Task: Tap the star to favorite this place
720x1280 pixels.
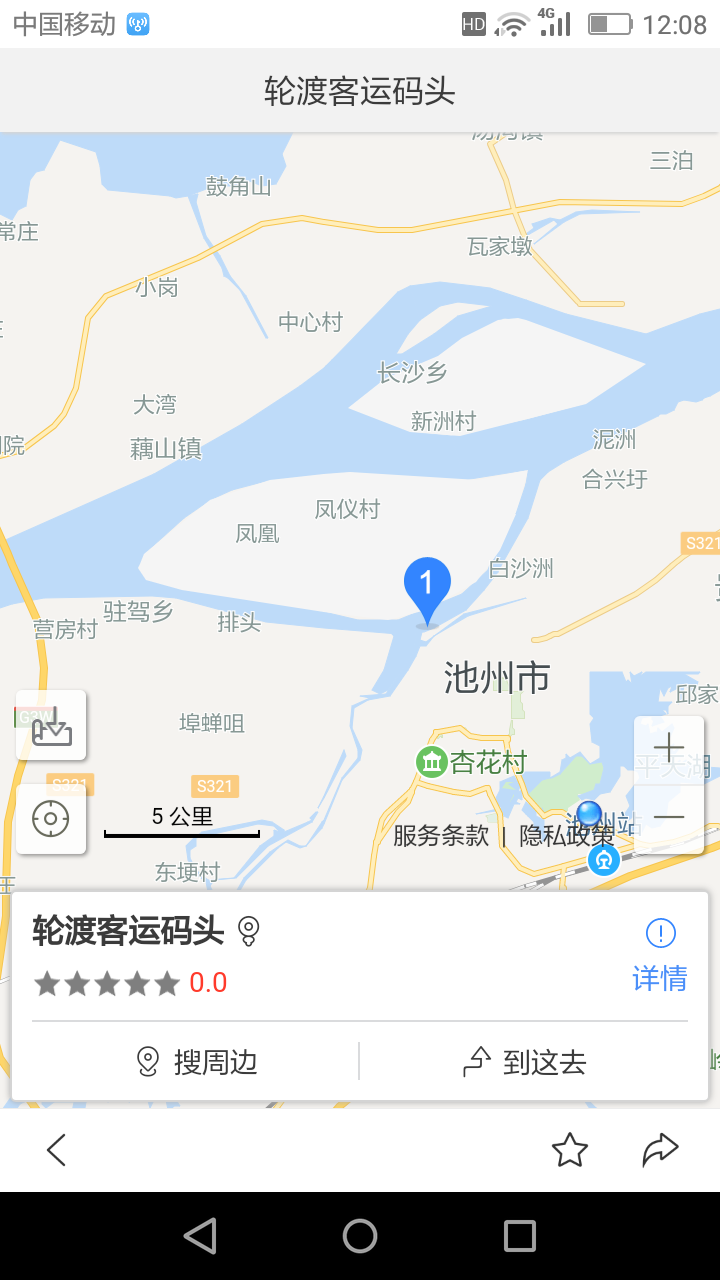Action: pos(571,1148)
